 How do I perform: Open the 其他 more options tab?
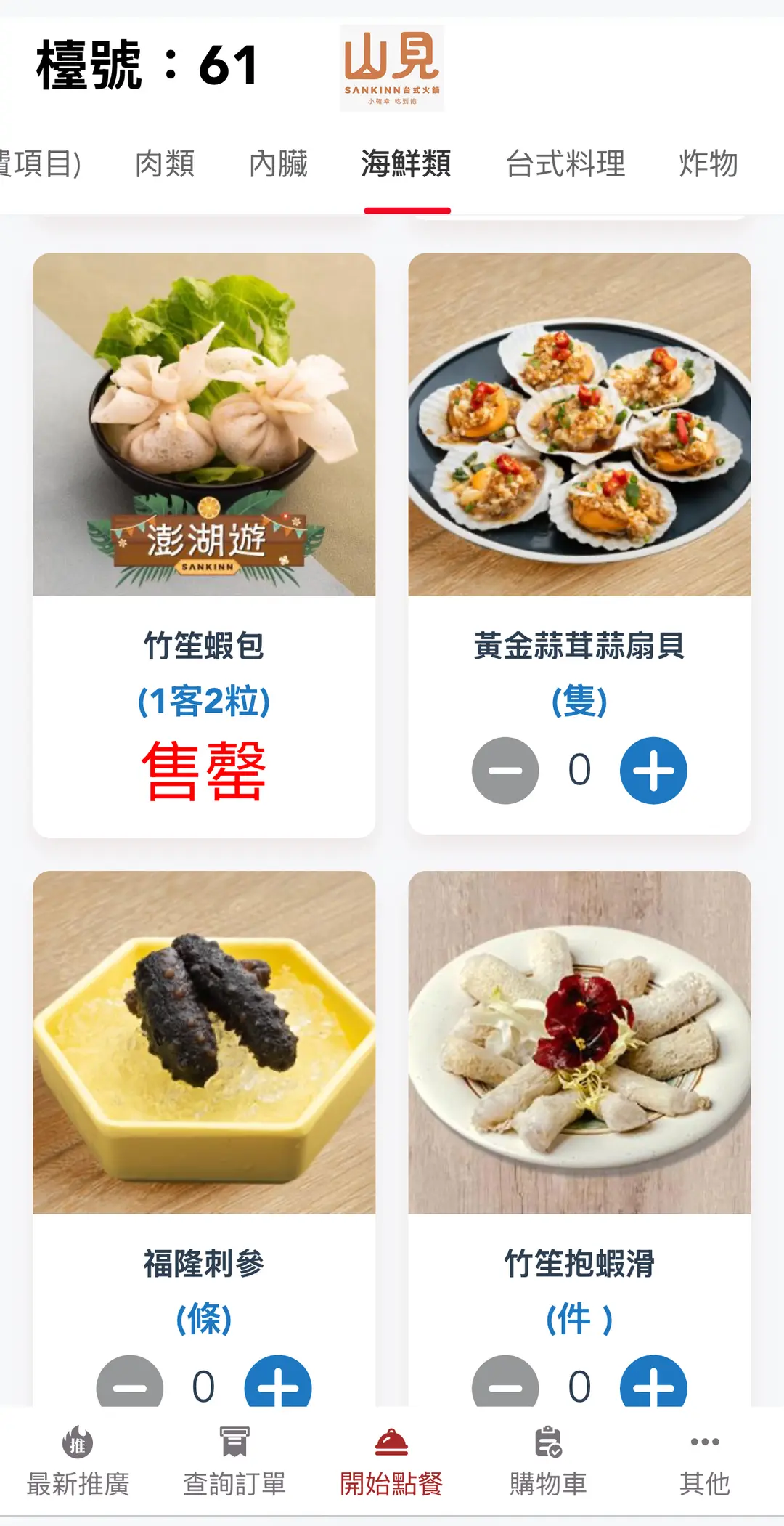(704, 1461)
